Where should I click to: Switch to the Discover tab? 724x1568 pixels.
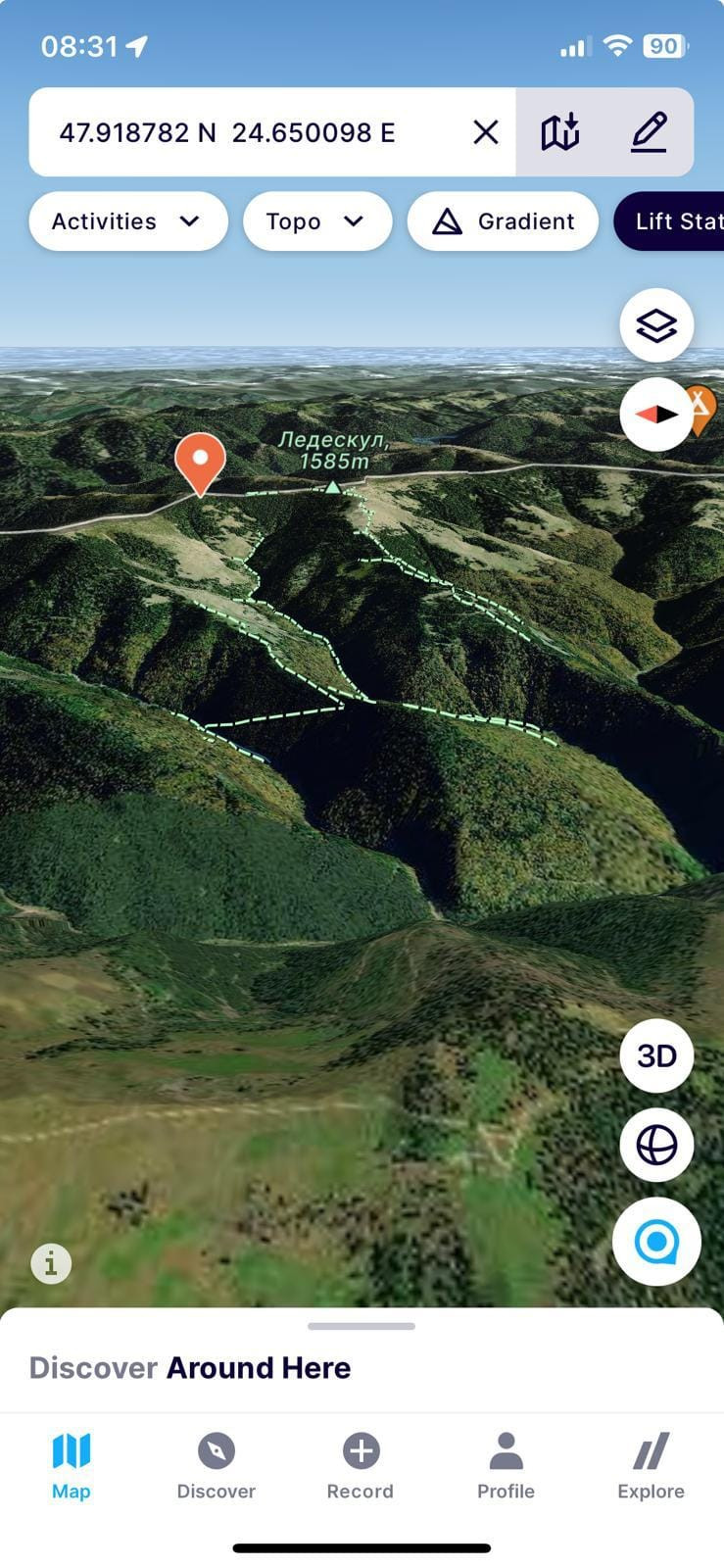[216, 1466]
